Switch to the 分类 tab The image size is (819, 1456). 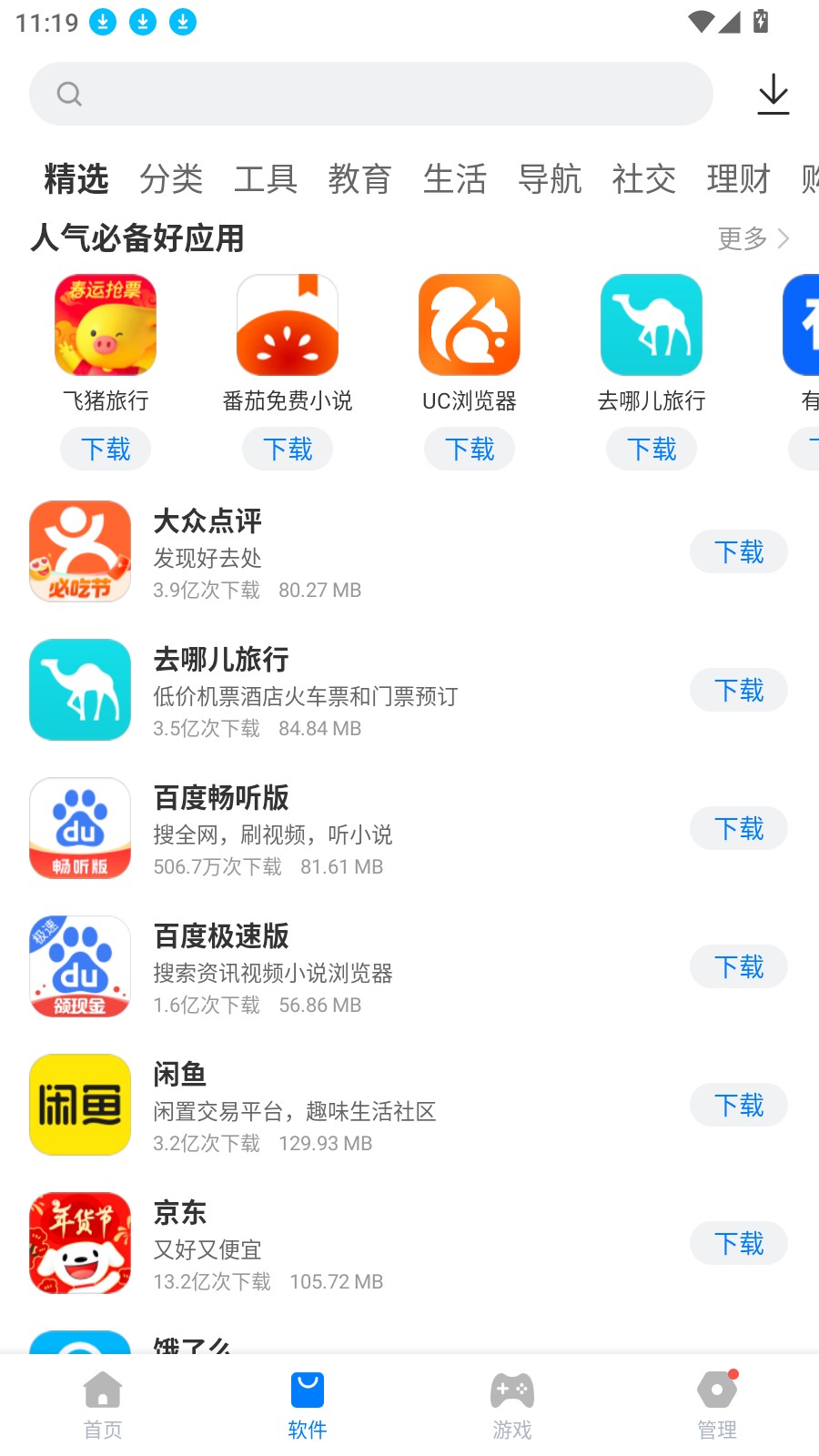coord(173,179)
